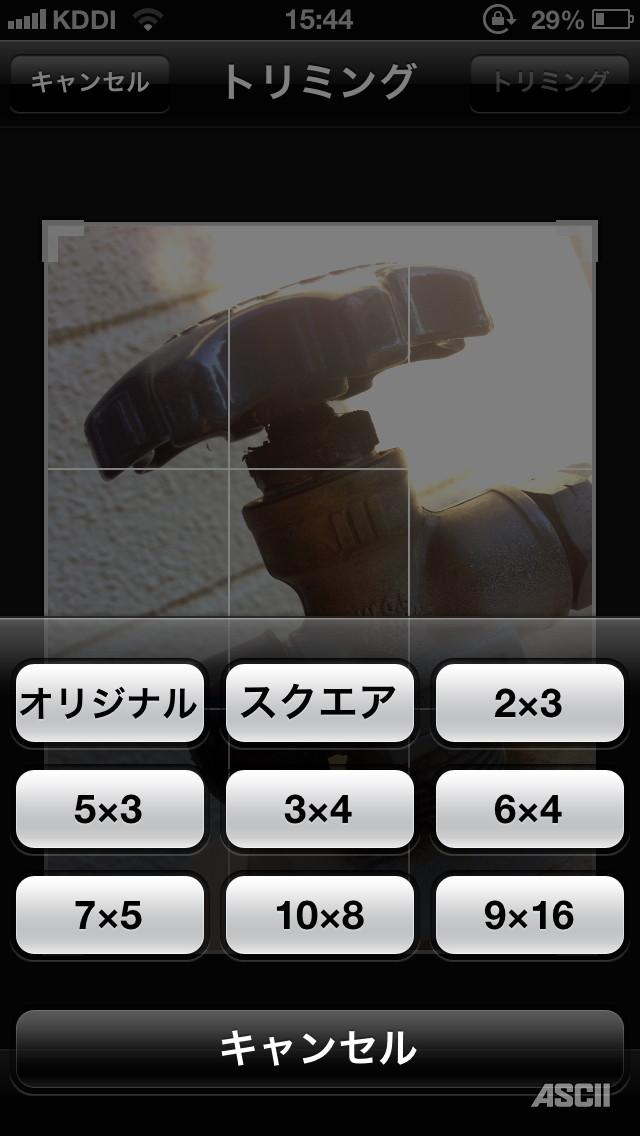Pick the 2×3 crop ratio
This screenshot has width=640, height=1136.
529,703
